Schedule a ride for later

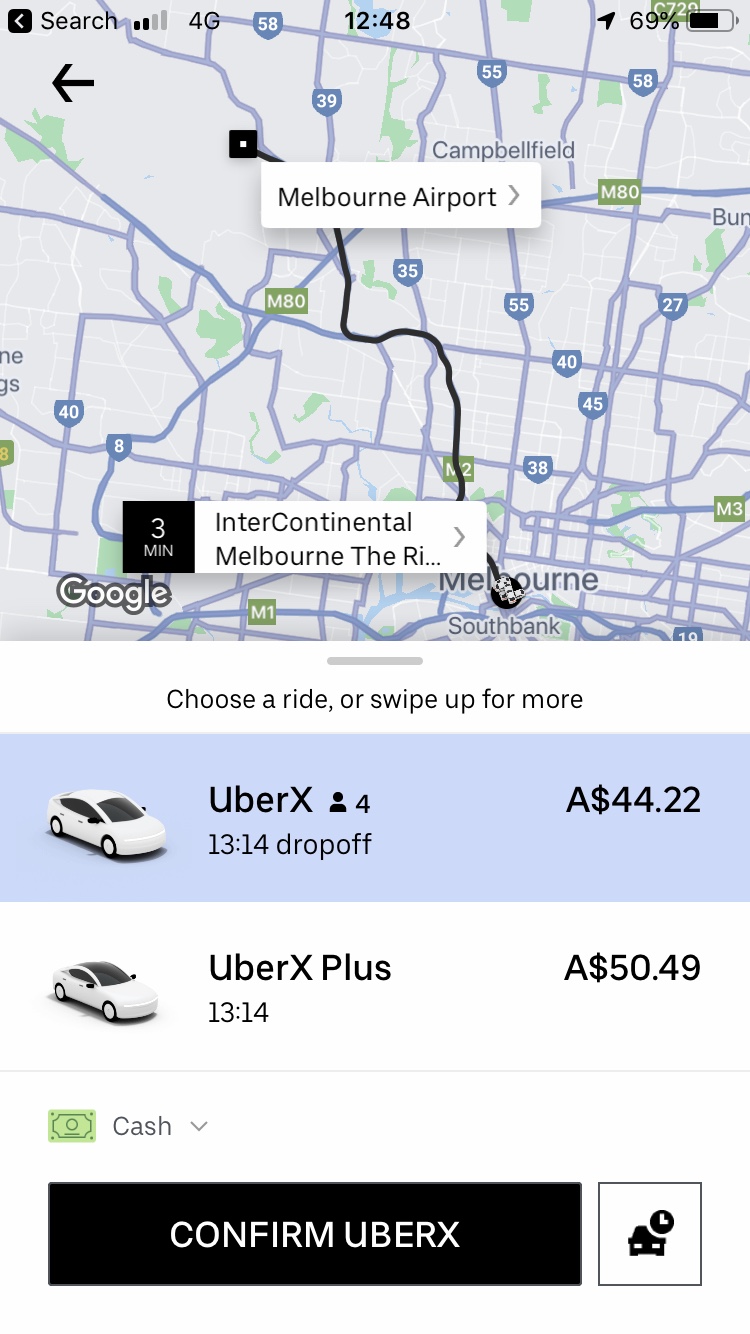(x=649, y=1233)
